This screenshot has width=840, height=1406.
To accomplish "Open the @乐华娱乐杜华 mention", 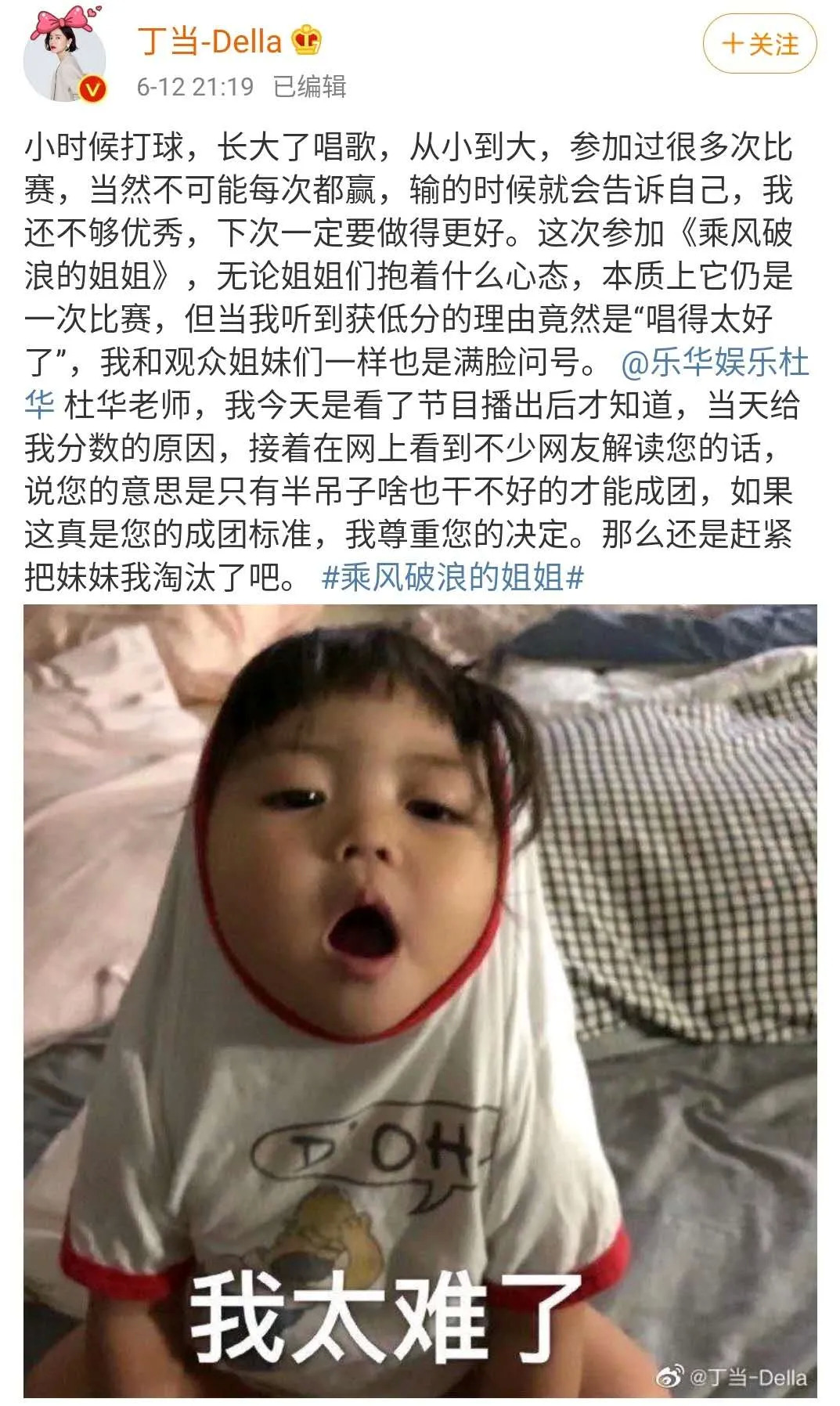I will click(x=714, y=362).
